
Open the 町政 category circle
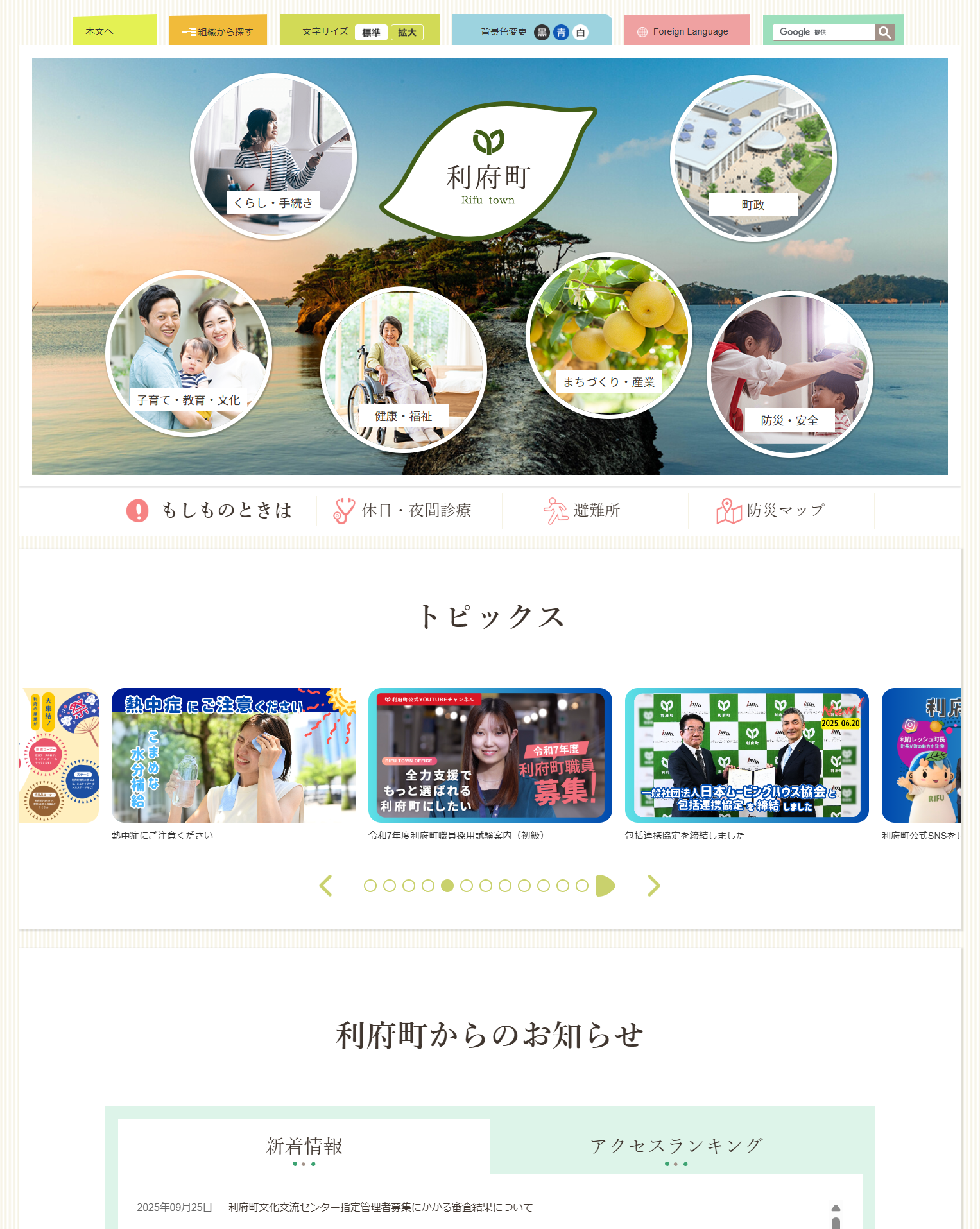pos(753,159)
